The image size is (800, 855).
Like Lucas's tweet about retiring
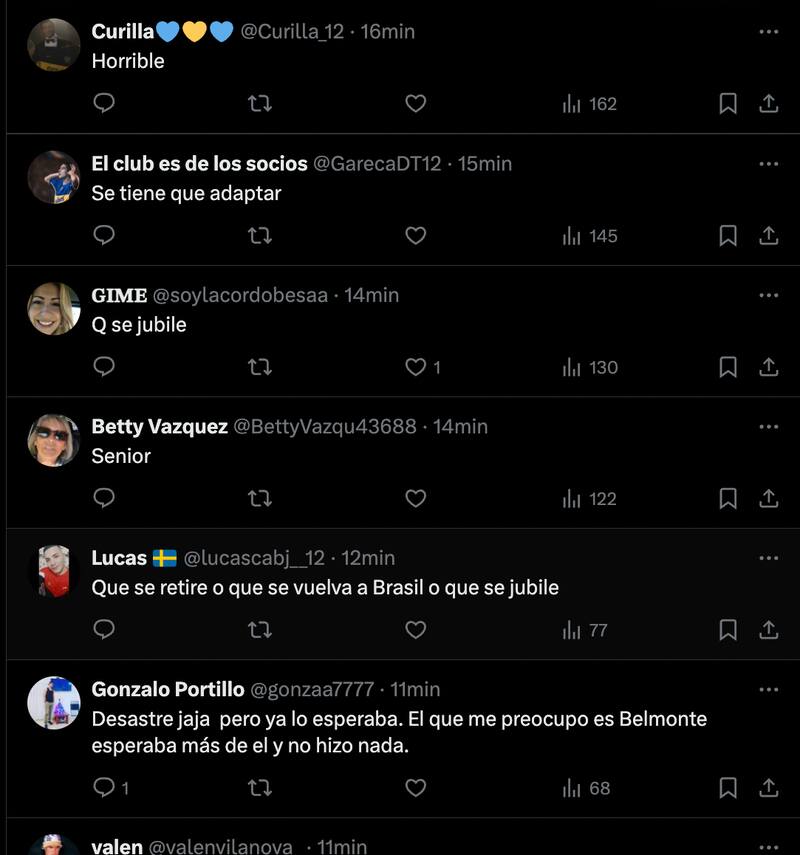tap(416, 630)
